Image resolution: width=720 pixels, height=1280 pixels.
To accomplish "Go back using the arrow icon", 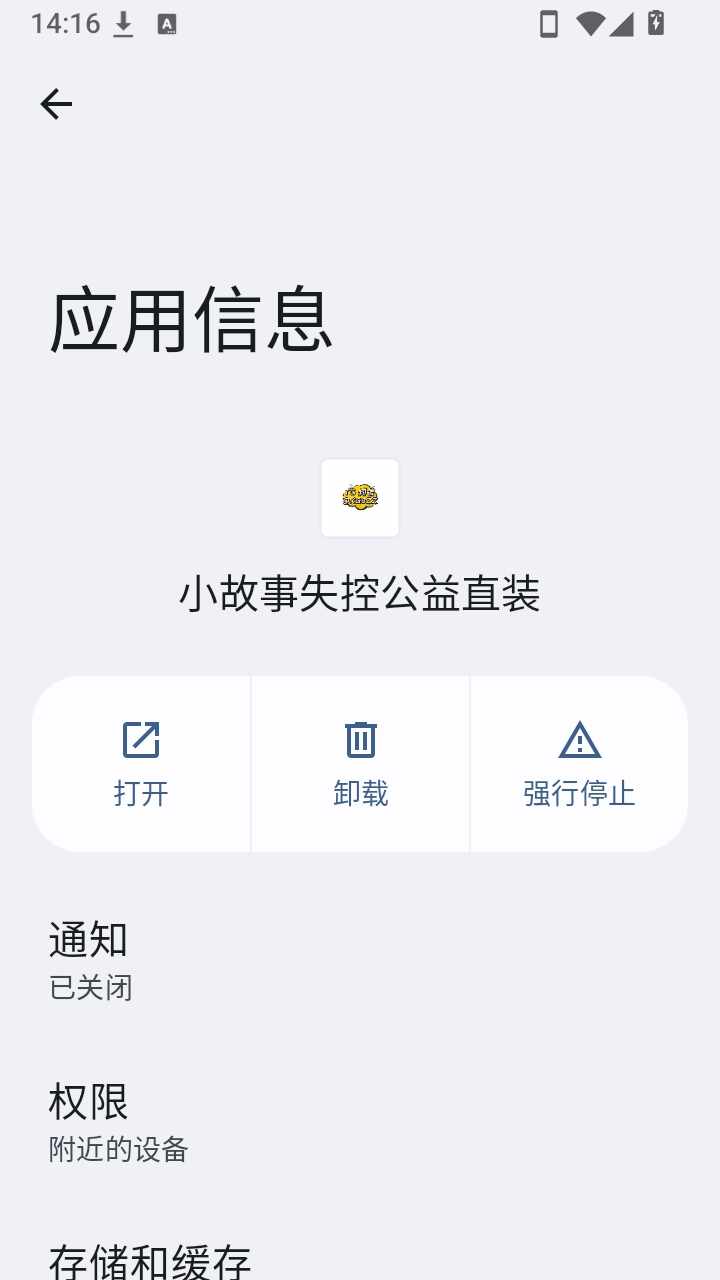I will pyautogui.click(x=56, y=104).
